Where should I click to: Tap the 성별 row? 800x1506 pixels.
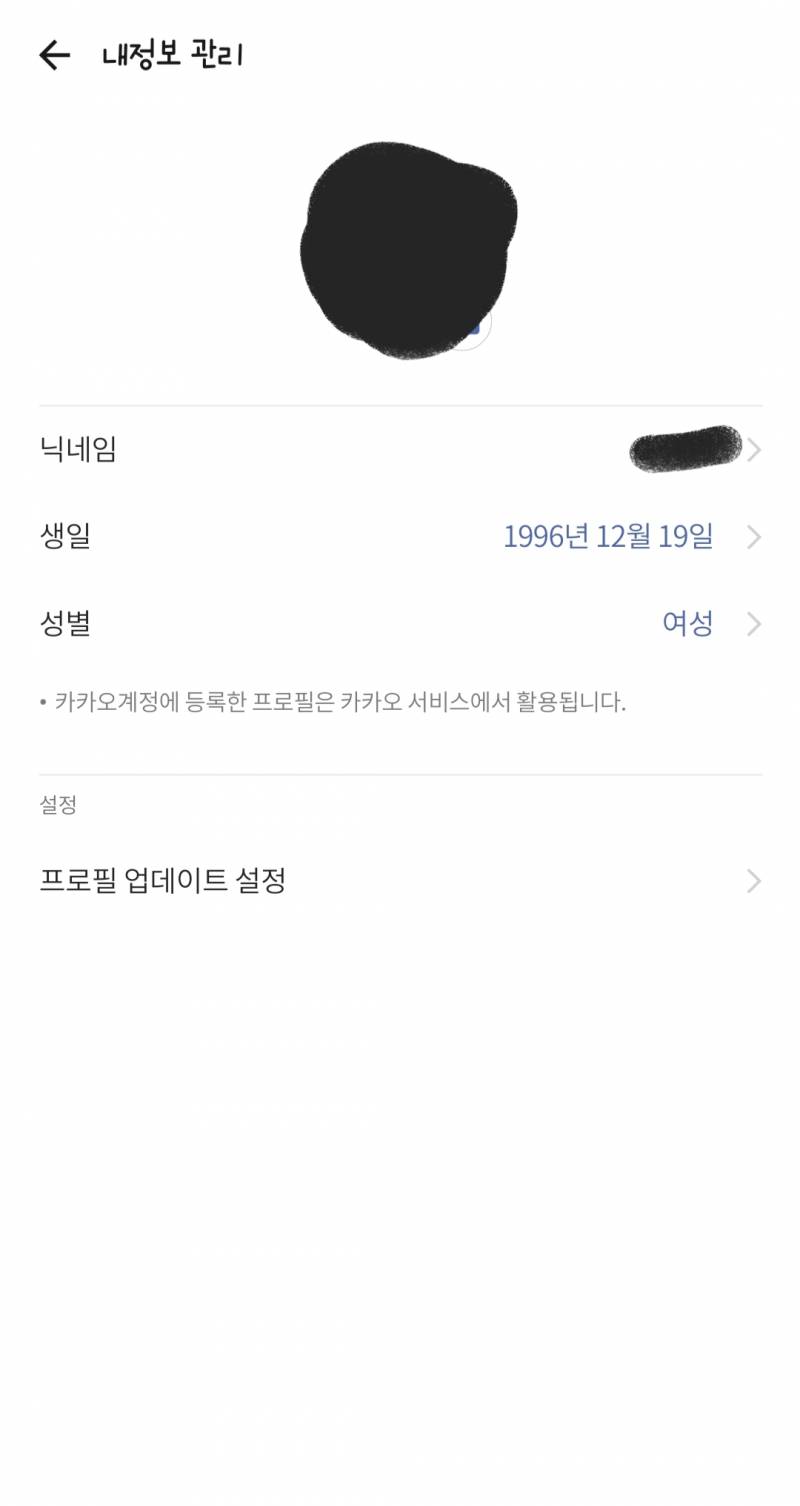[400, 624]
